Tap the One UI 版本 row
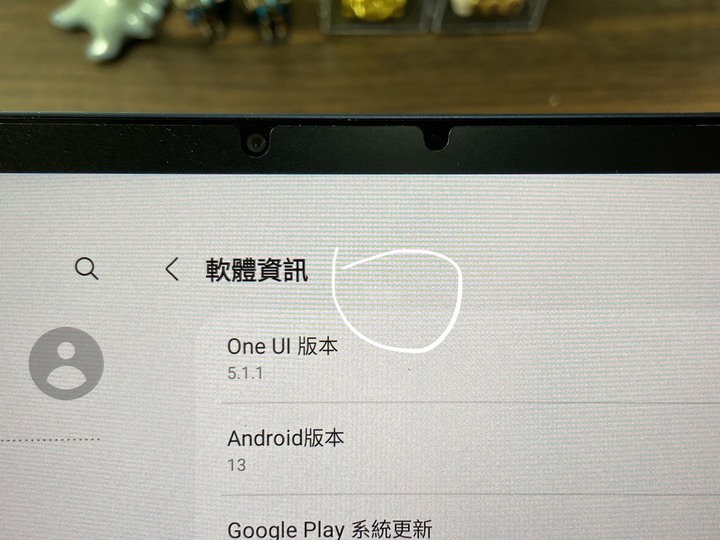Viewport: 720px width, 540px height. (x=283, y=358)
